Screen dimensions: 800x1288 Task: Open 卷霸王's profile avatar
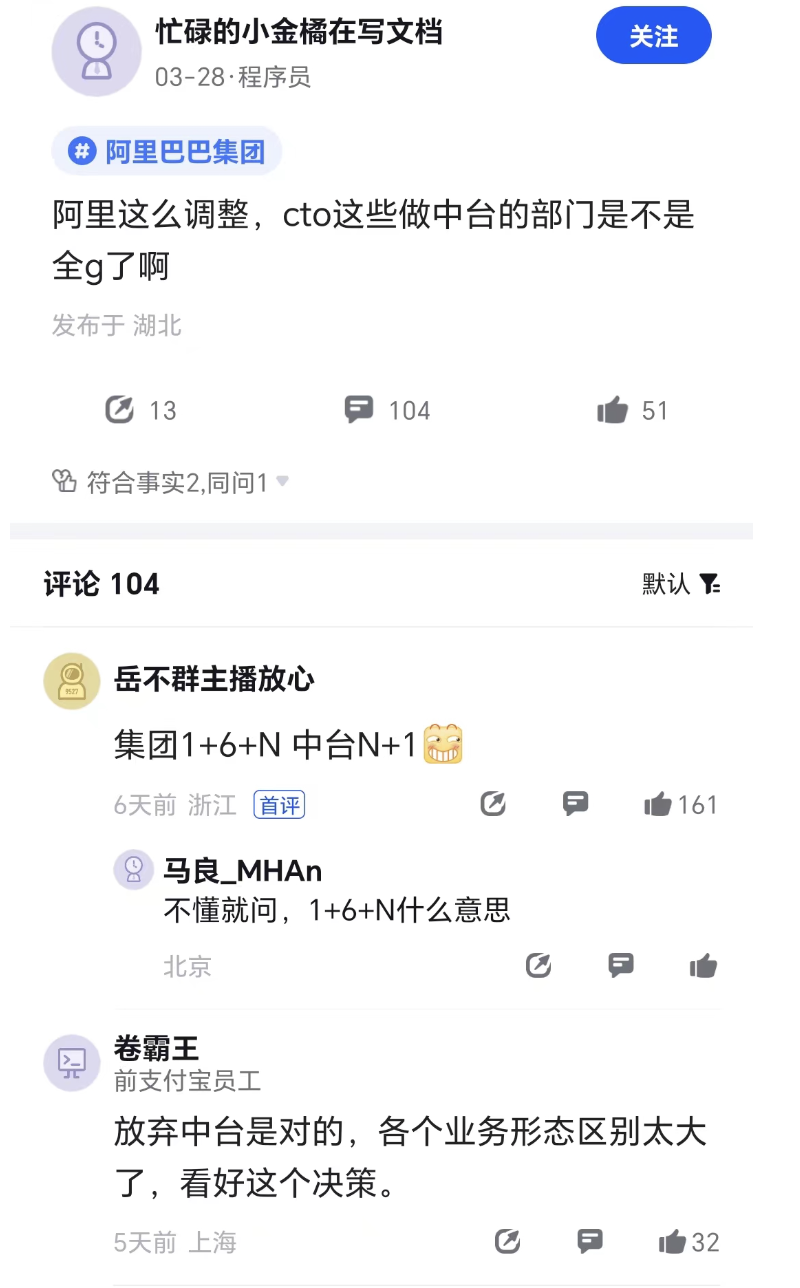(x=72, y=1063)
